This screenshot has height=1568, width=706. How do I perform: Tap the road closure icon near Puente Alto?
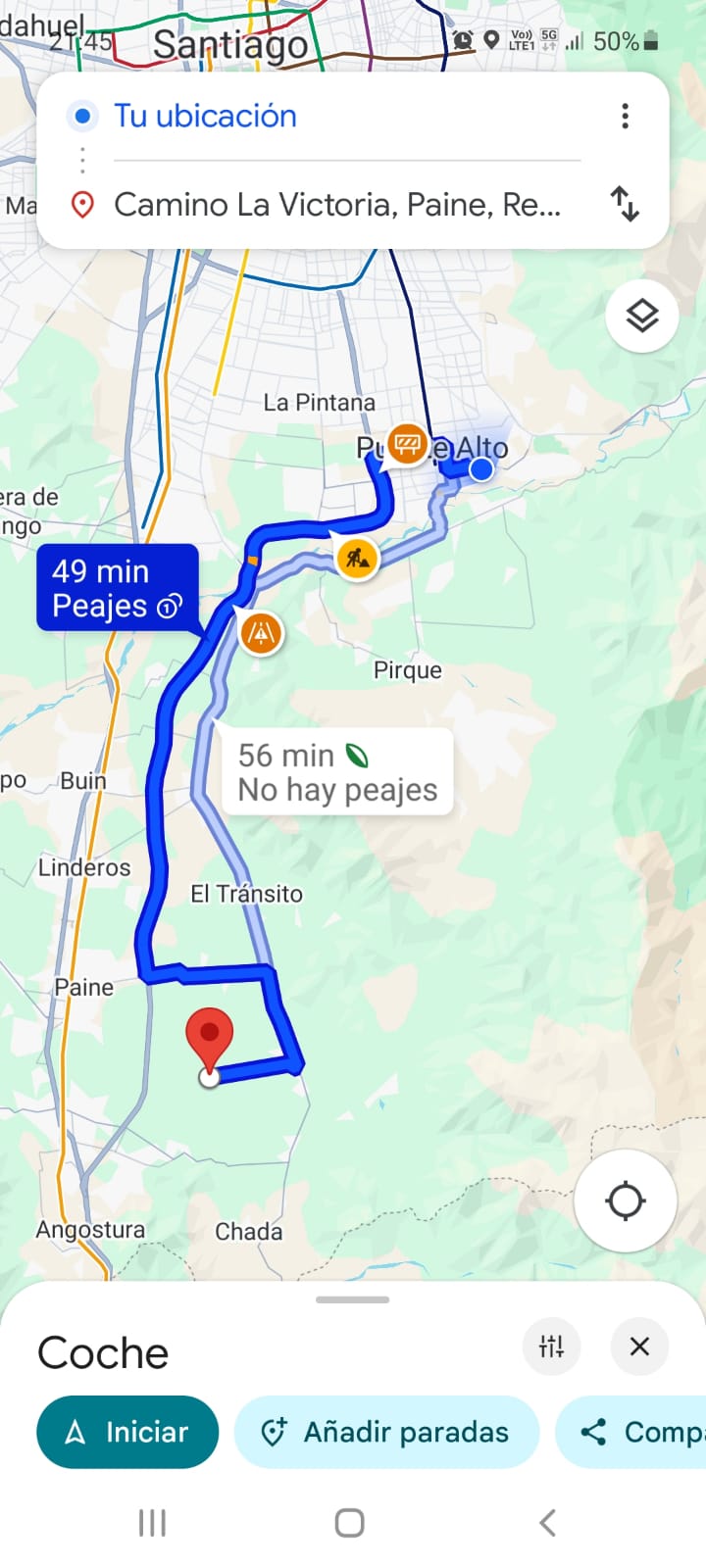407,445
